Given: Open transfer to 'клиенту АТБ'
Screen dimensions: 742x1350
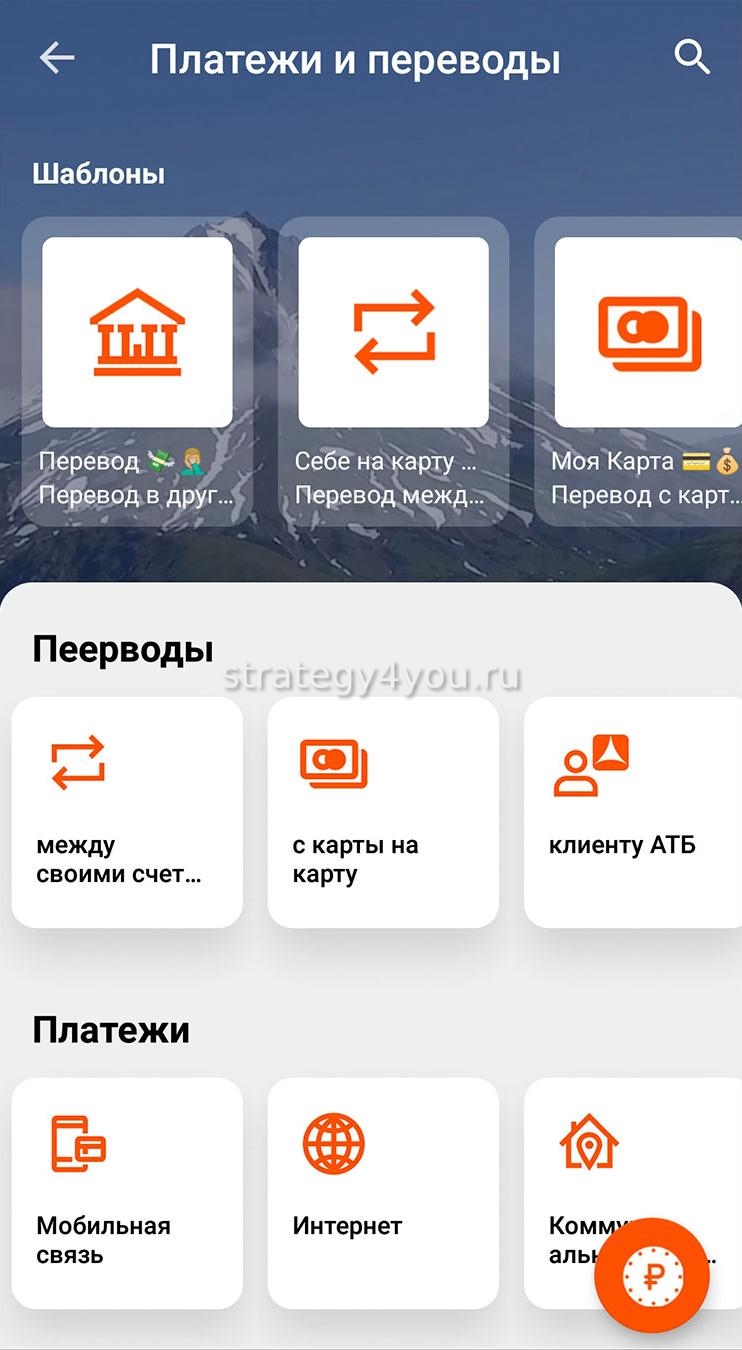Looking at the screenshot, I should 632,812.
